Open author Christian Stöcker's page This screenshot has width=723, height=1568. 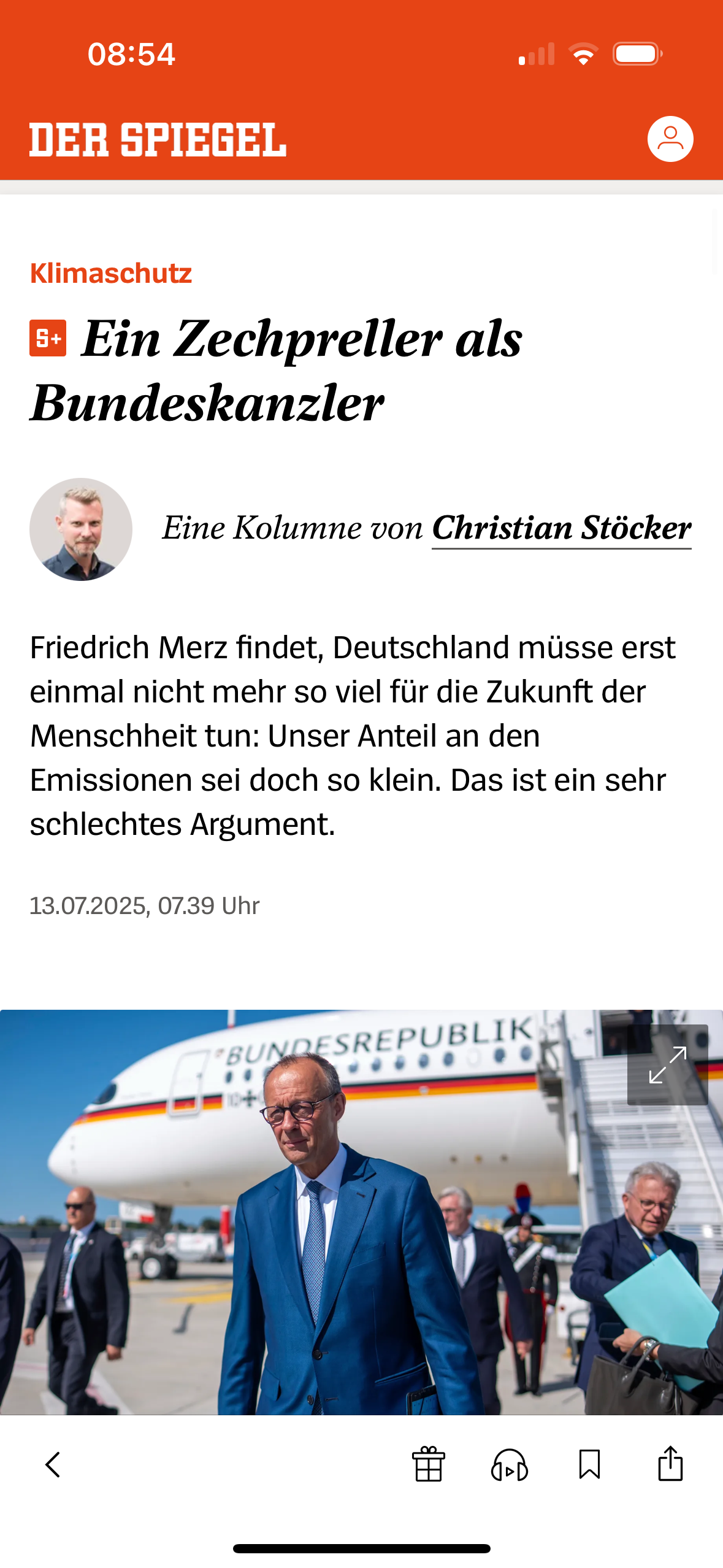tap(562, 528)
